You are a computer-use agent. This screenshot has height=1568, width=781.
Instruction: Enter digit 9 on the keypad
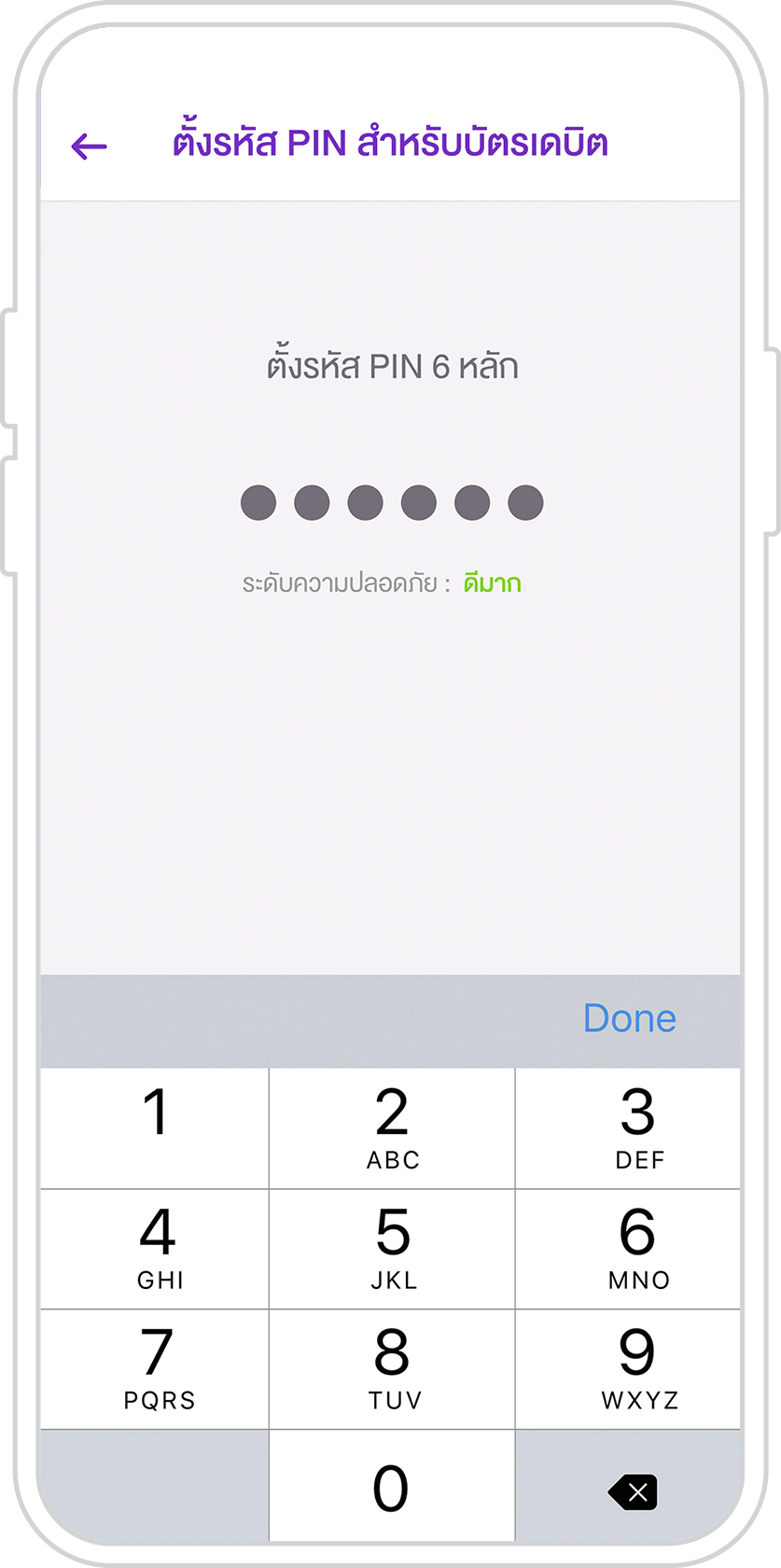(x=628, y=1369)
